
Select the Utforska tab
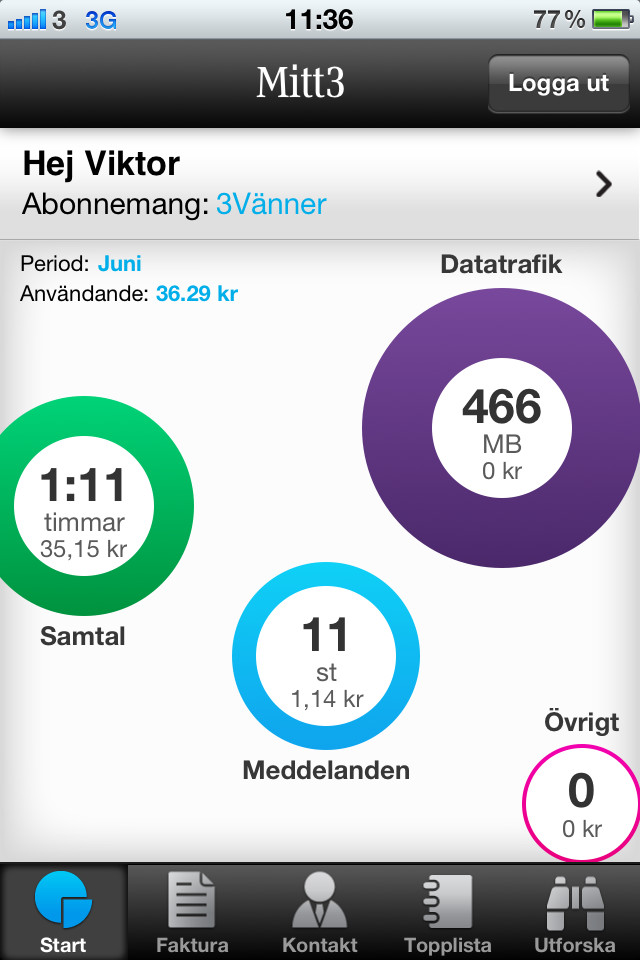click(x=576, y=912)
